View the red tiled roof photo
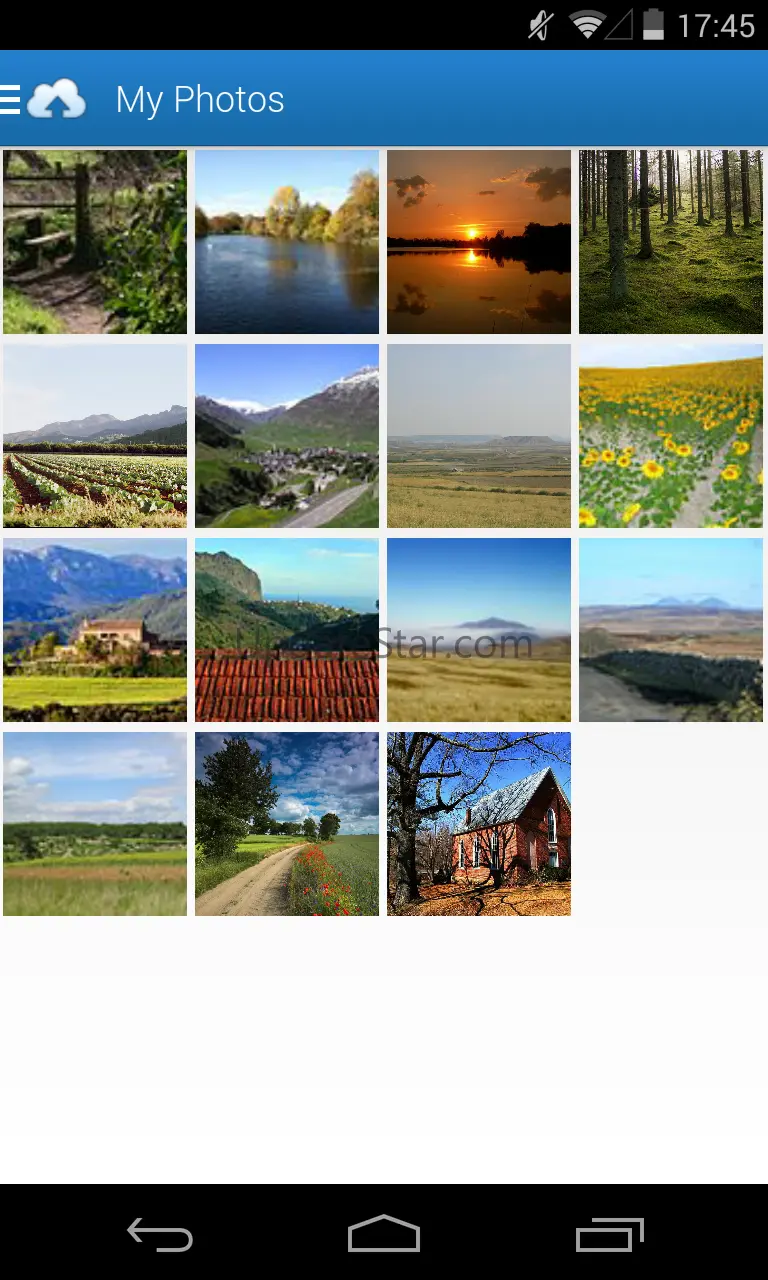Screen dimensions: 768x1280 coord(287,630)
